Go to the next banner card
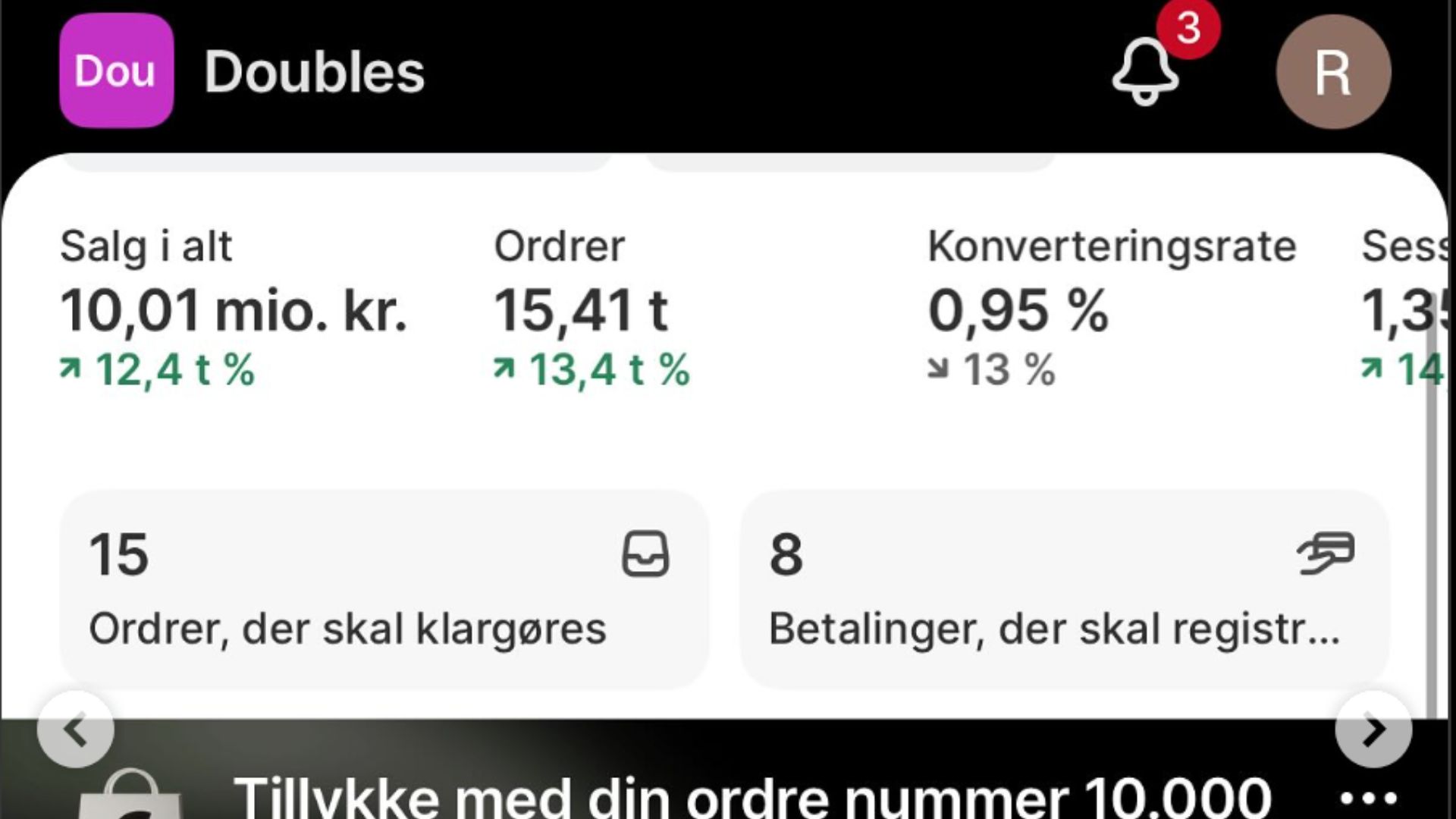This screenshot has width=1456, height=819. pos(1373,730)
